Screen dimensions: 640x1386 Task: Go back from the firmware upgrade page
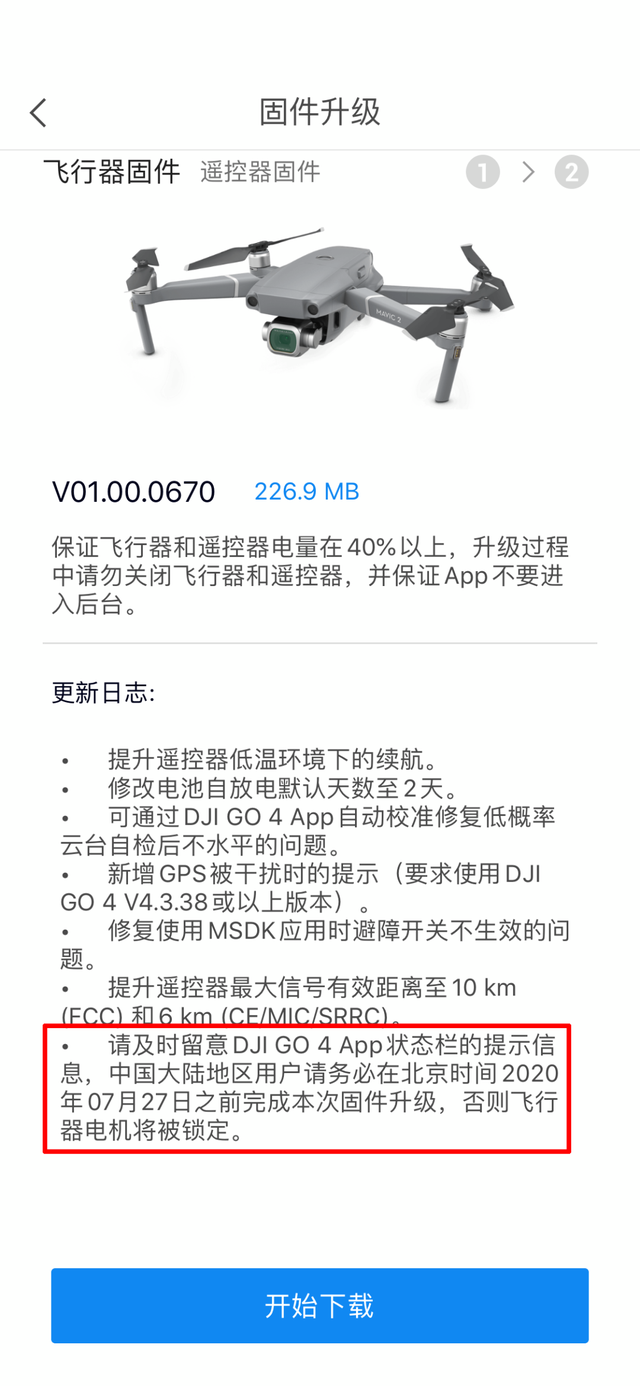pyautogui.click(x=38, y=113)
